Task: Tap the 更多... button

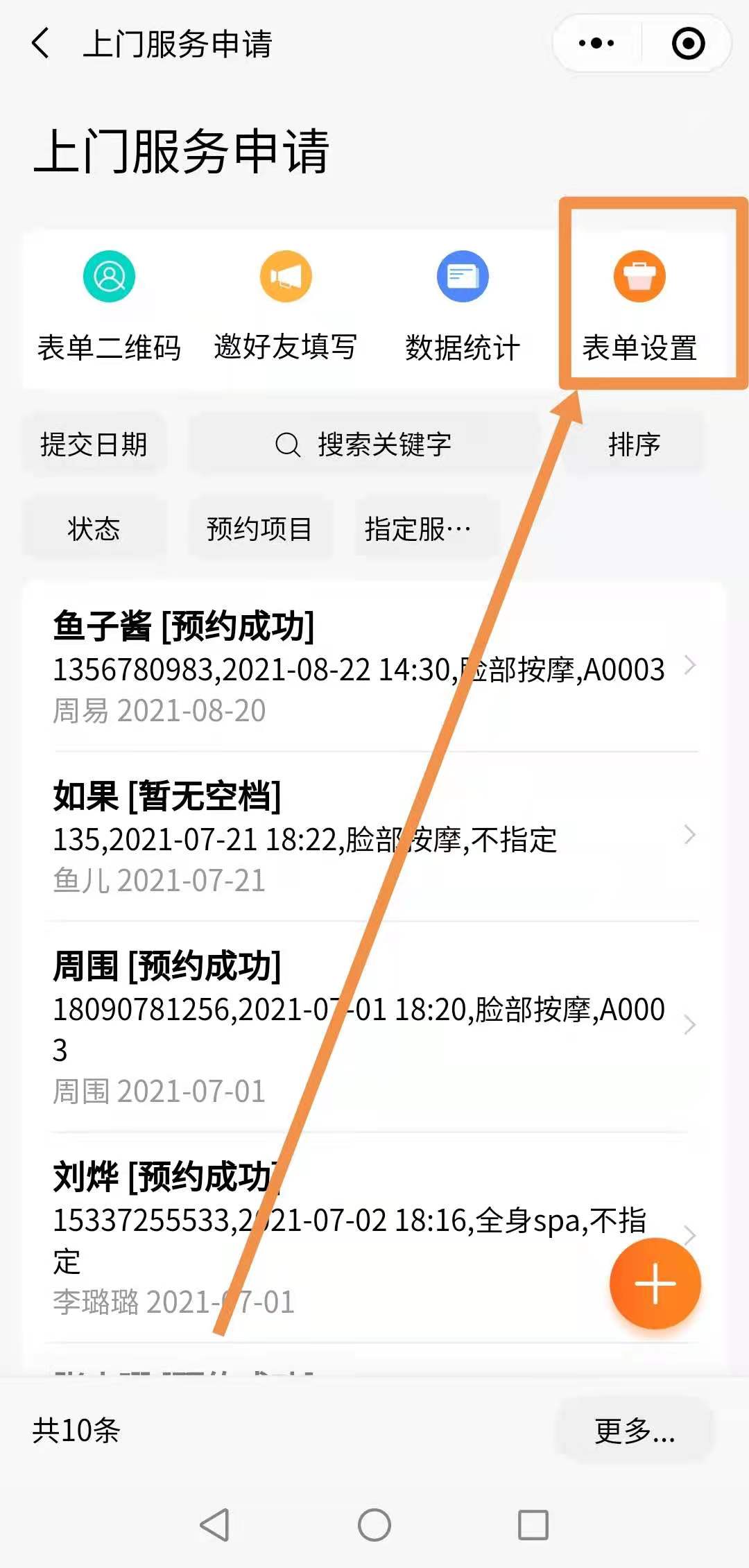Action: pos(634,1431)
